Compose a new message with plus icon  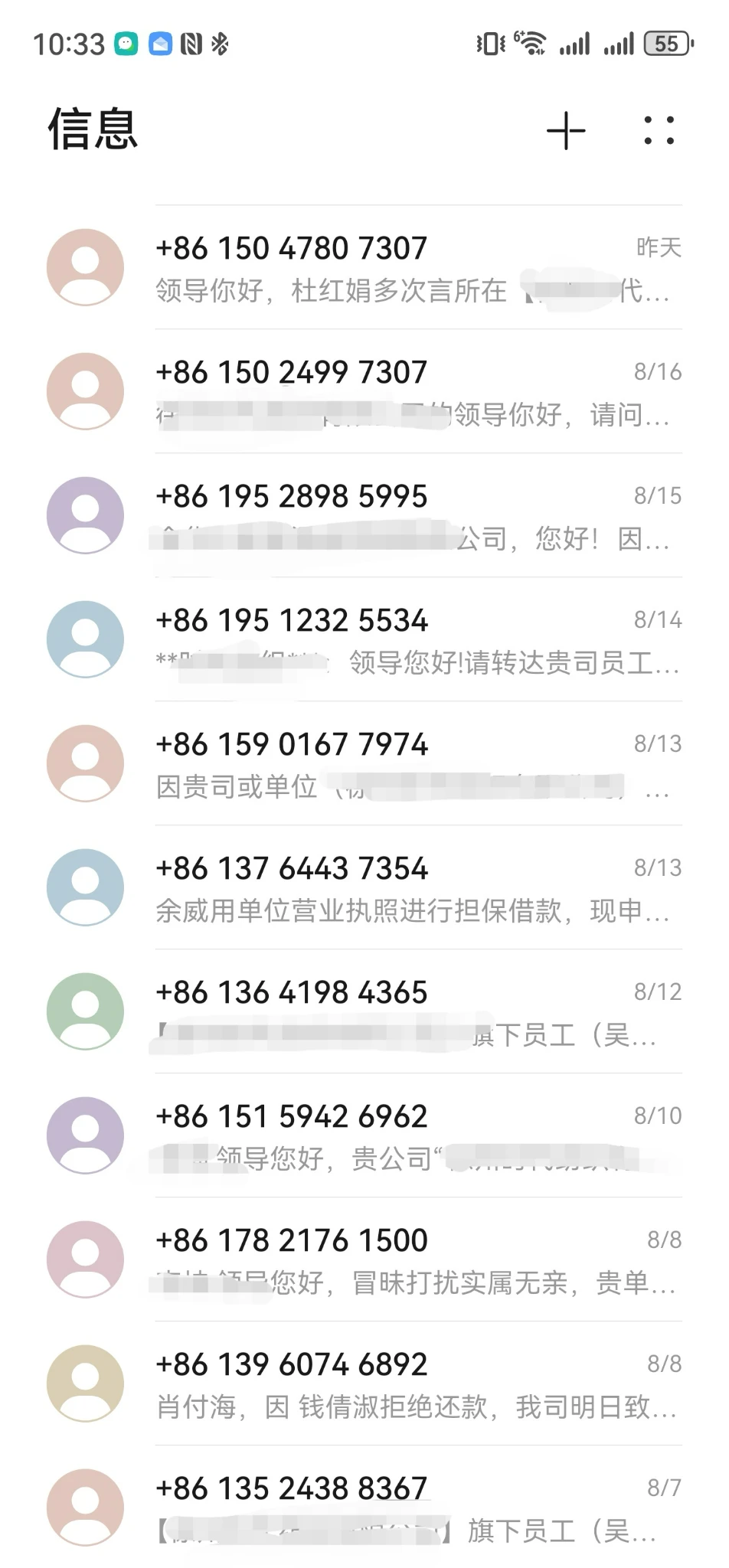point(566,131)
